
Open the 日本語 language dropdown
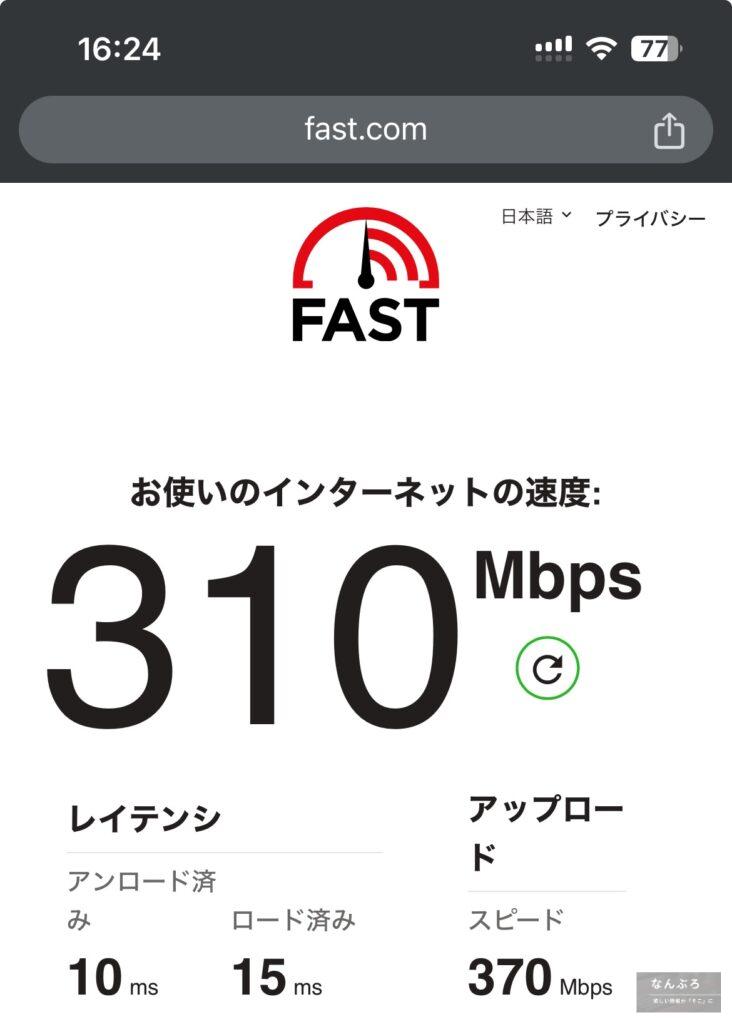coord(536,217)
